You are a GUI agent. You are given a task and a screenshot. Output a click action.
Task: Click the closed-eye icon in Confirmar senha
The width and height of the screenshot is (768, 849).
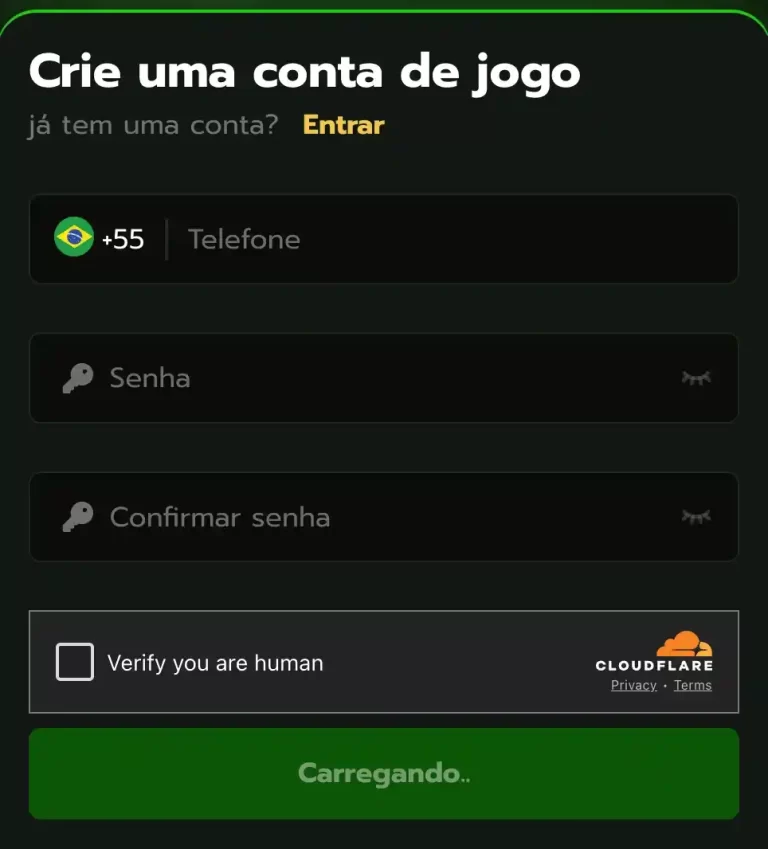[695, 517]
